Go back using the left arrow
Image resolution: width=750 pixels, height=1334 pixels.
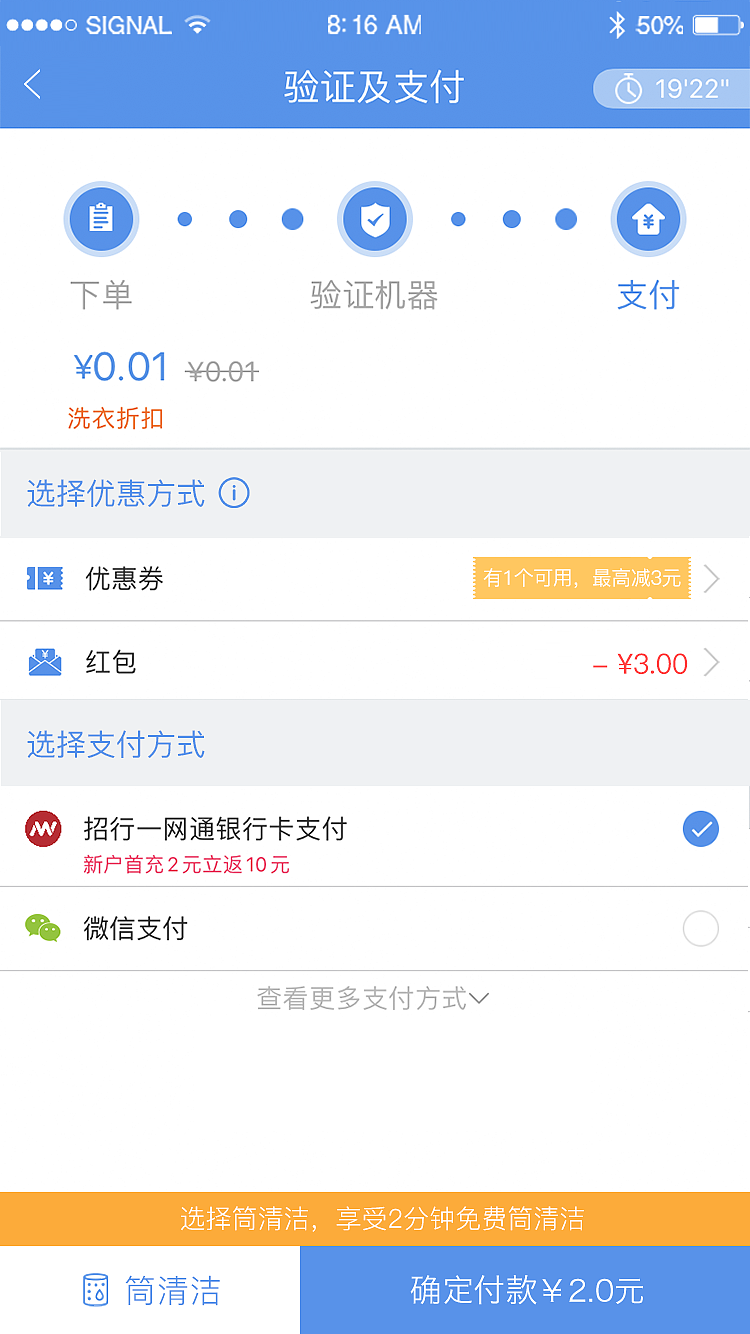point(31,85)
